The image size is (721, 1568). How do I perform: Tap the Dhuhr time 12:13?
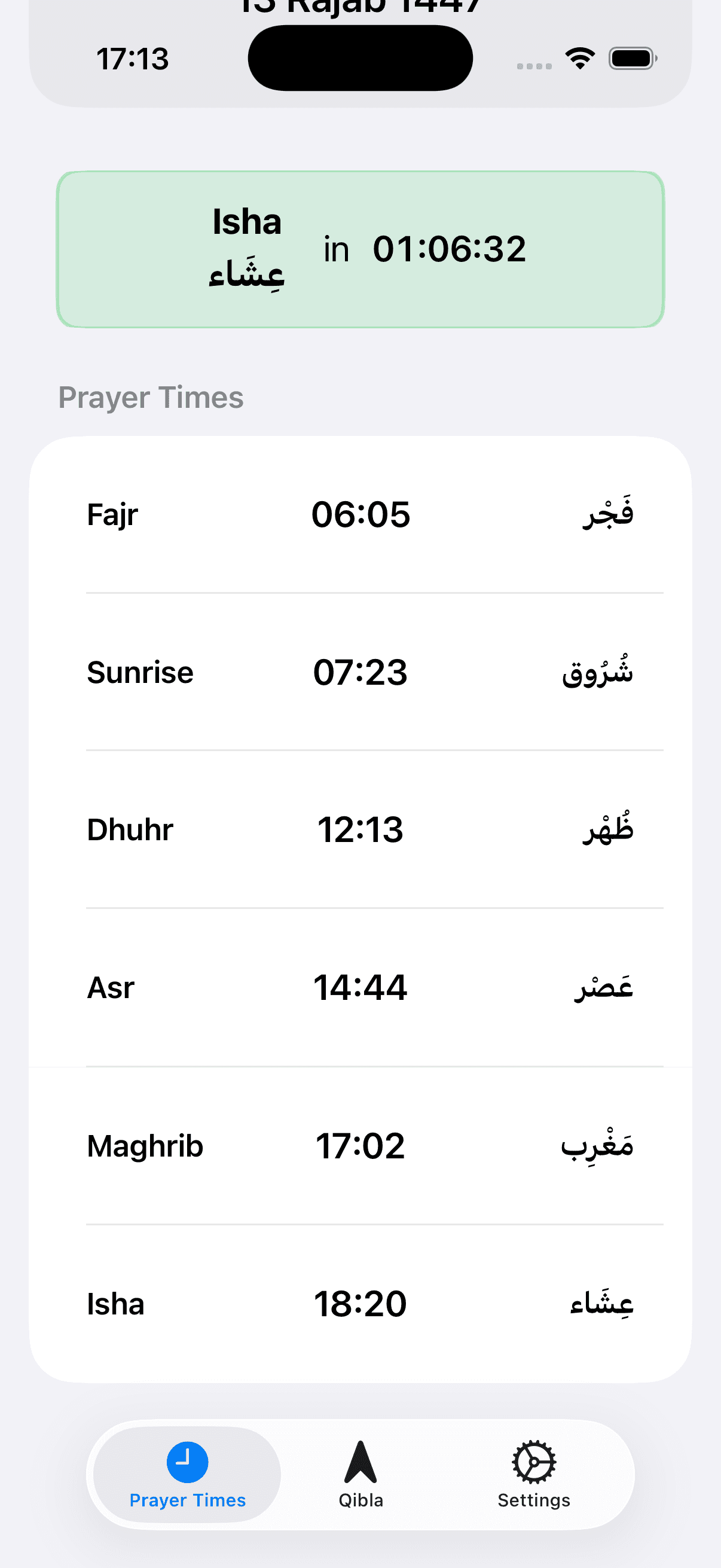(x=360, y=829)
